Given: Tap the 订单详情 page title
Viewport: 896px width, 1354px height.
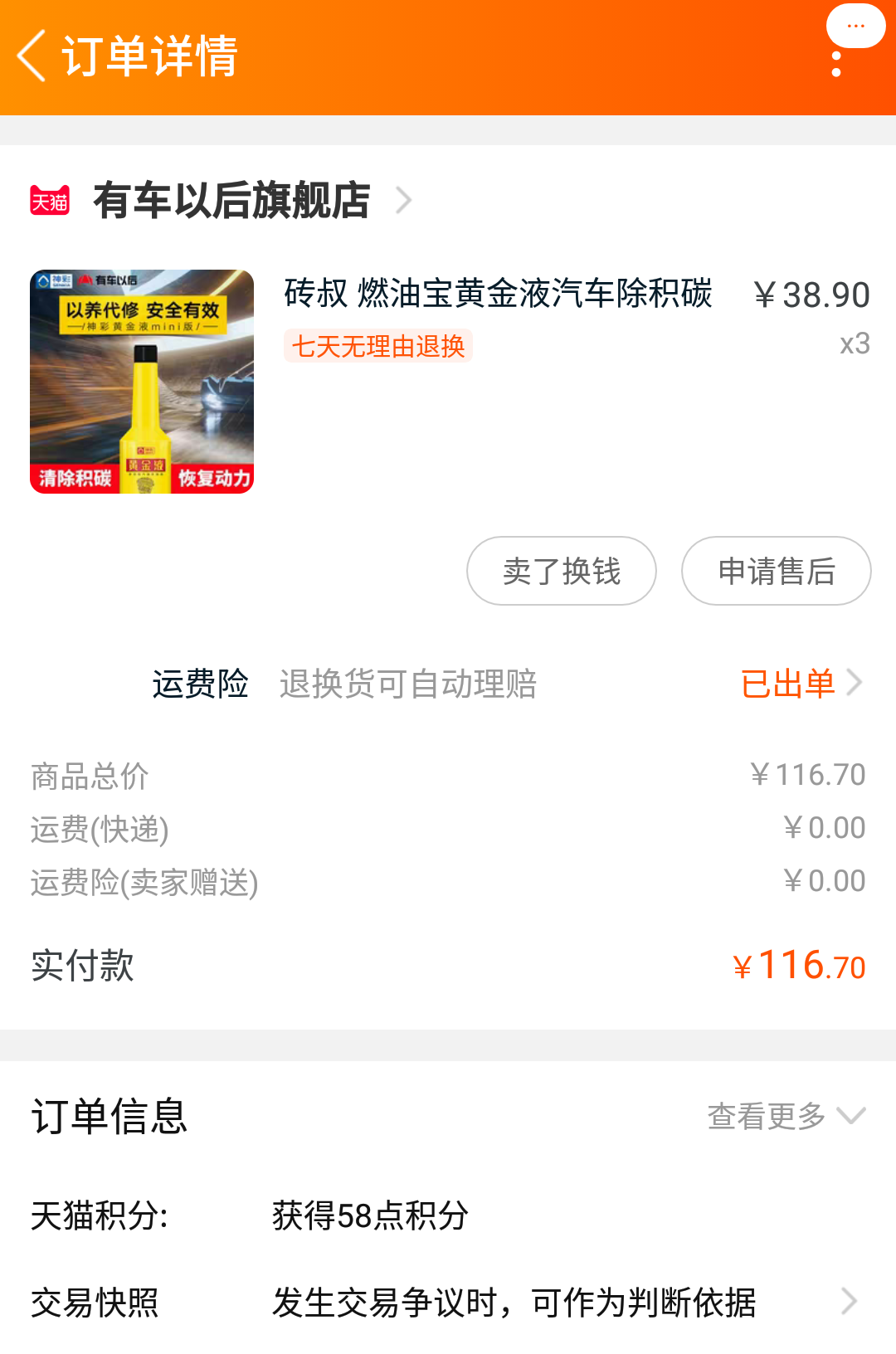Looking at the screenshot, I should click(x=149, y=58).
